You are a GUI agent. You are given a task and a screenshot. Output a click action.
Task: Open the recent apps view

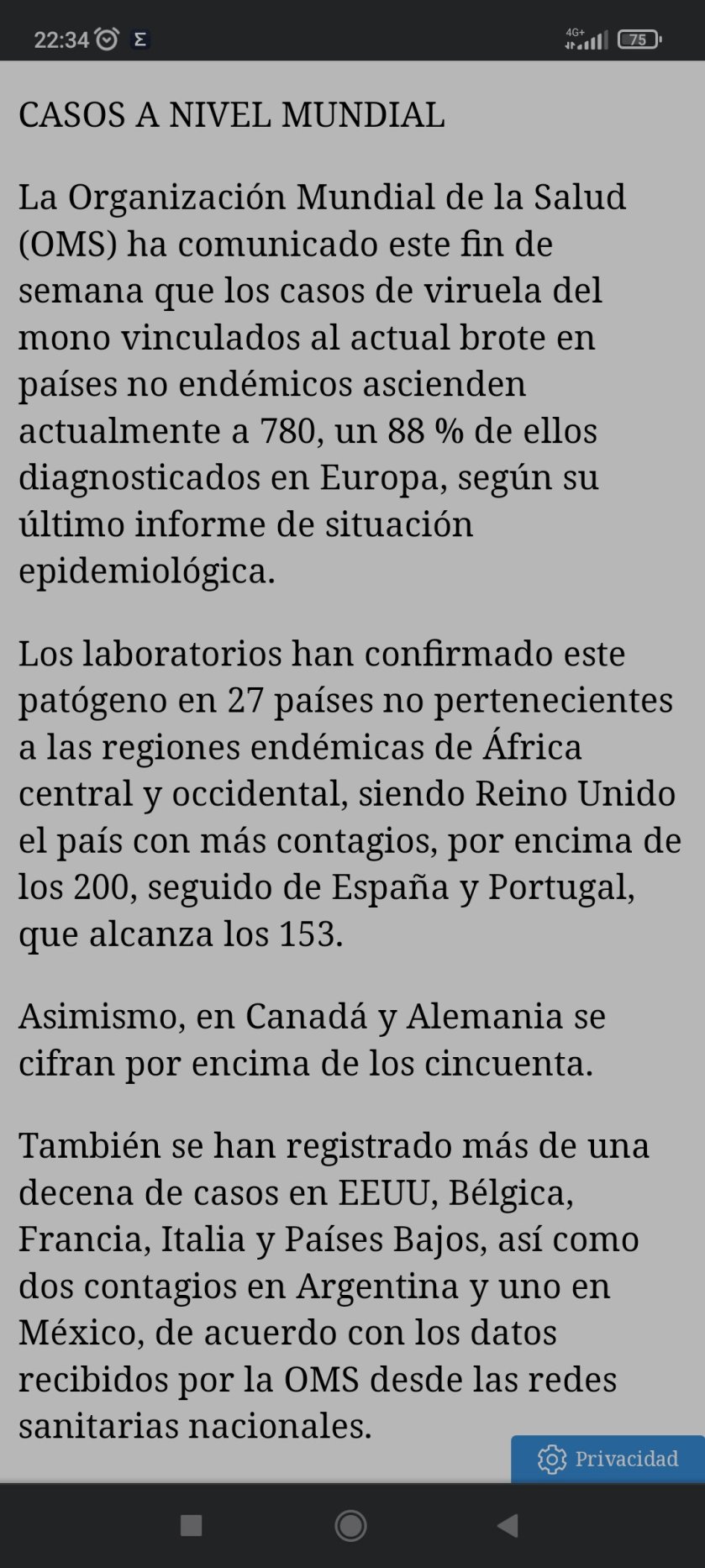tap(192, 1525)
